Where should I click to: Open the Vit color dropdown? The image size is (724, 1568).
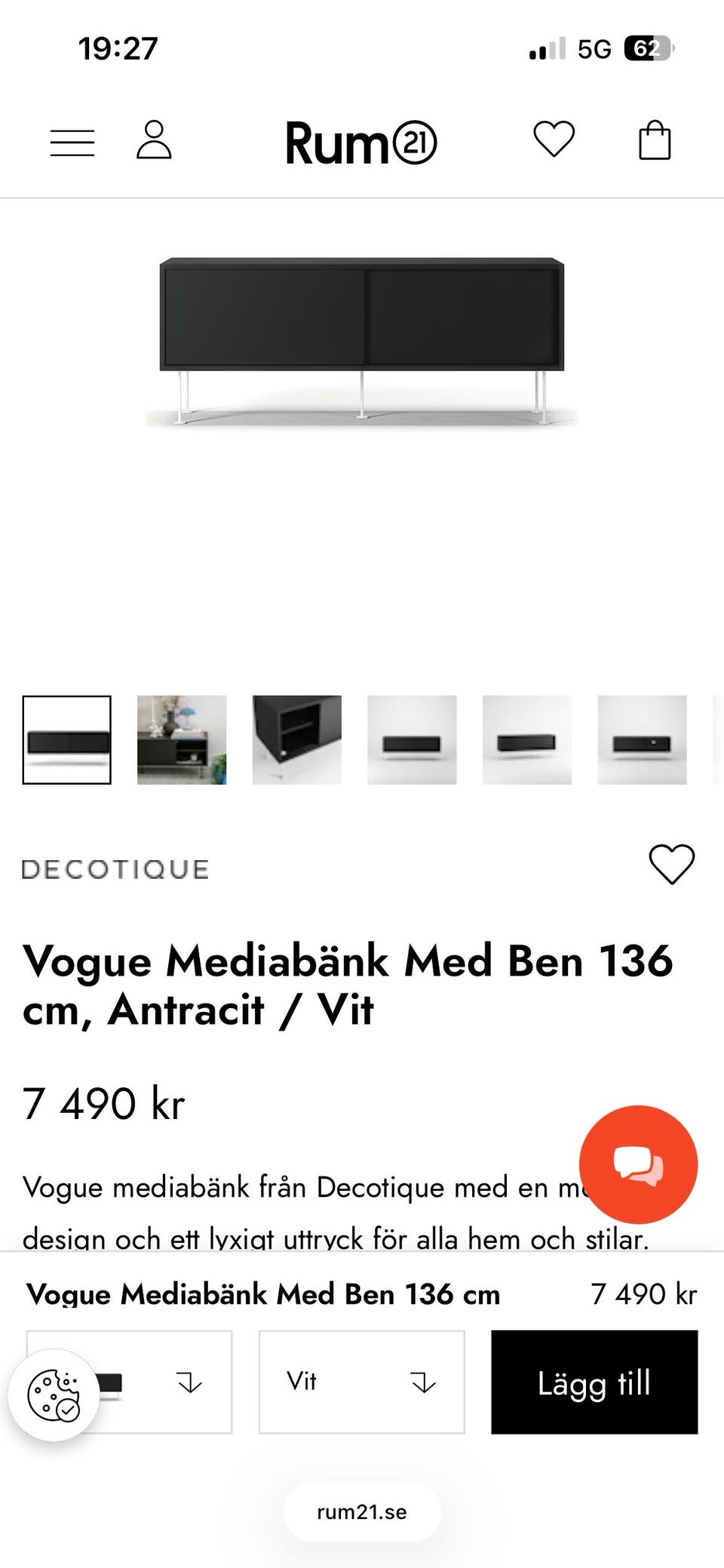click(x=362, y=1383)
